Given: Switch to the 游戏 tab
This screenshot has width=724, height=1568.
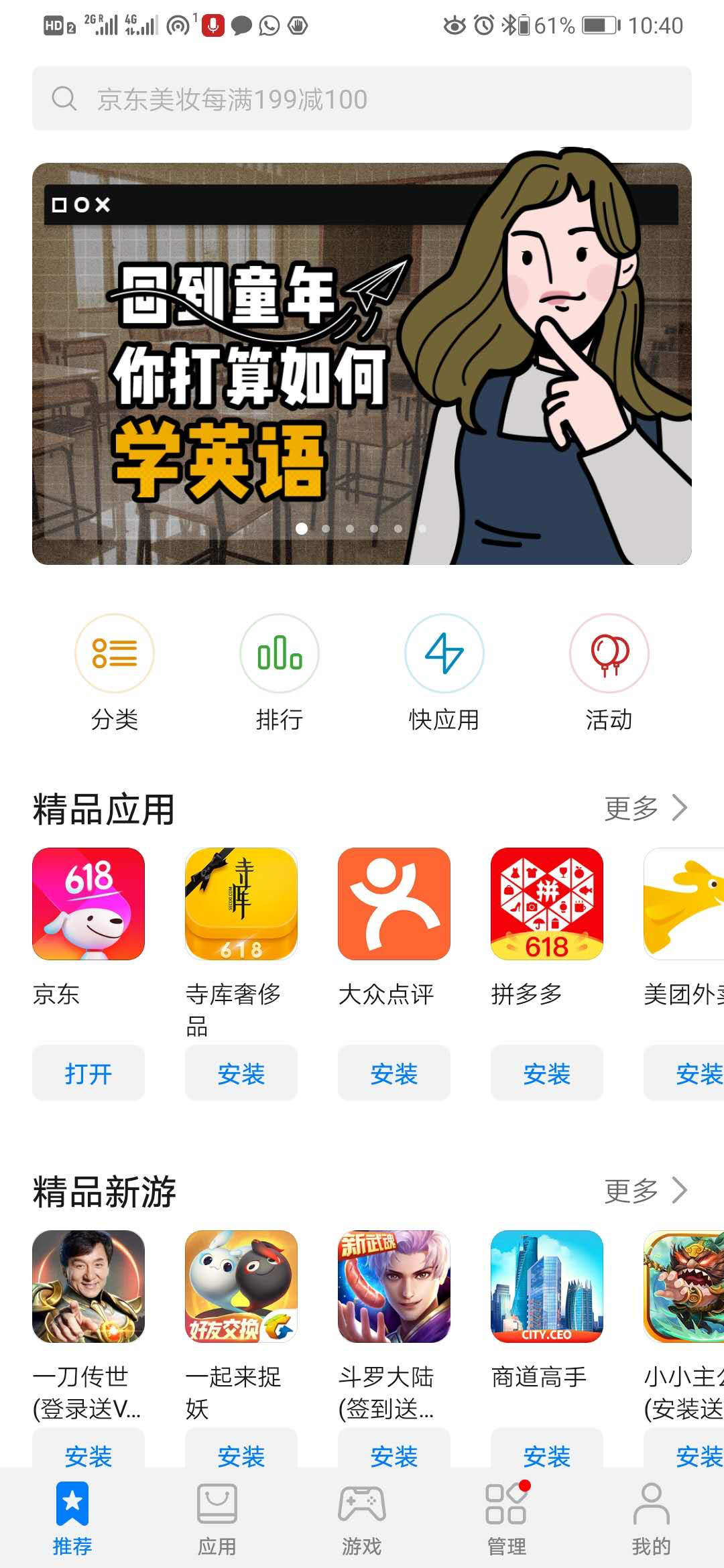Looking at the screenshot, I should click(x=362, y=1518).
